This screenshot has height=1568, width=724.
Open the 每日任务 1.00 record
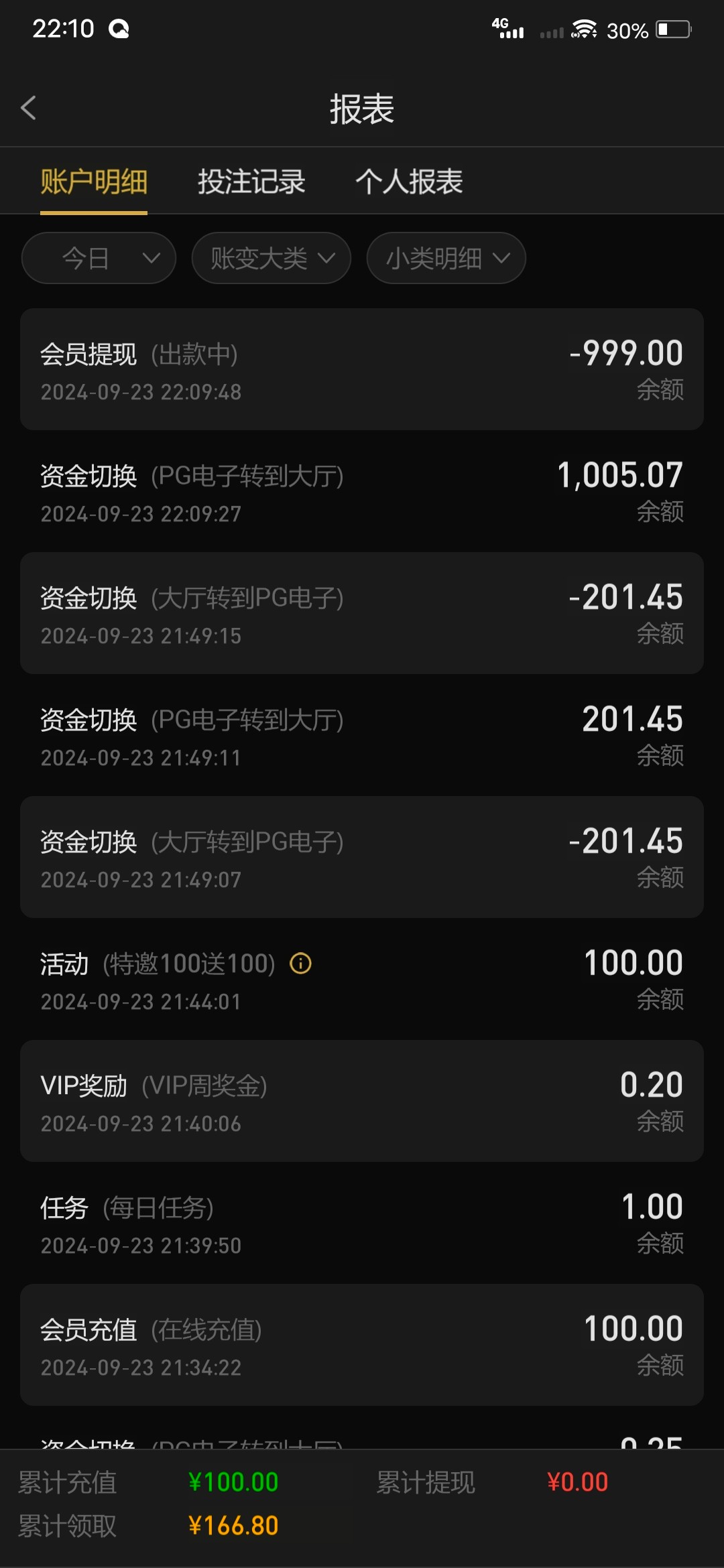point(362,1223)
